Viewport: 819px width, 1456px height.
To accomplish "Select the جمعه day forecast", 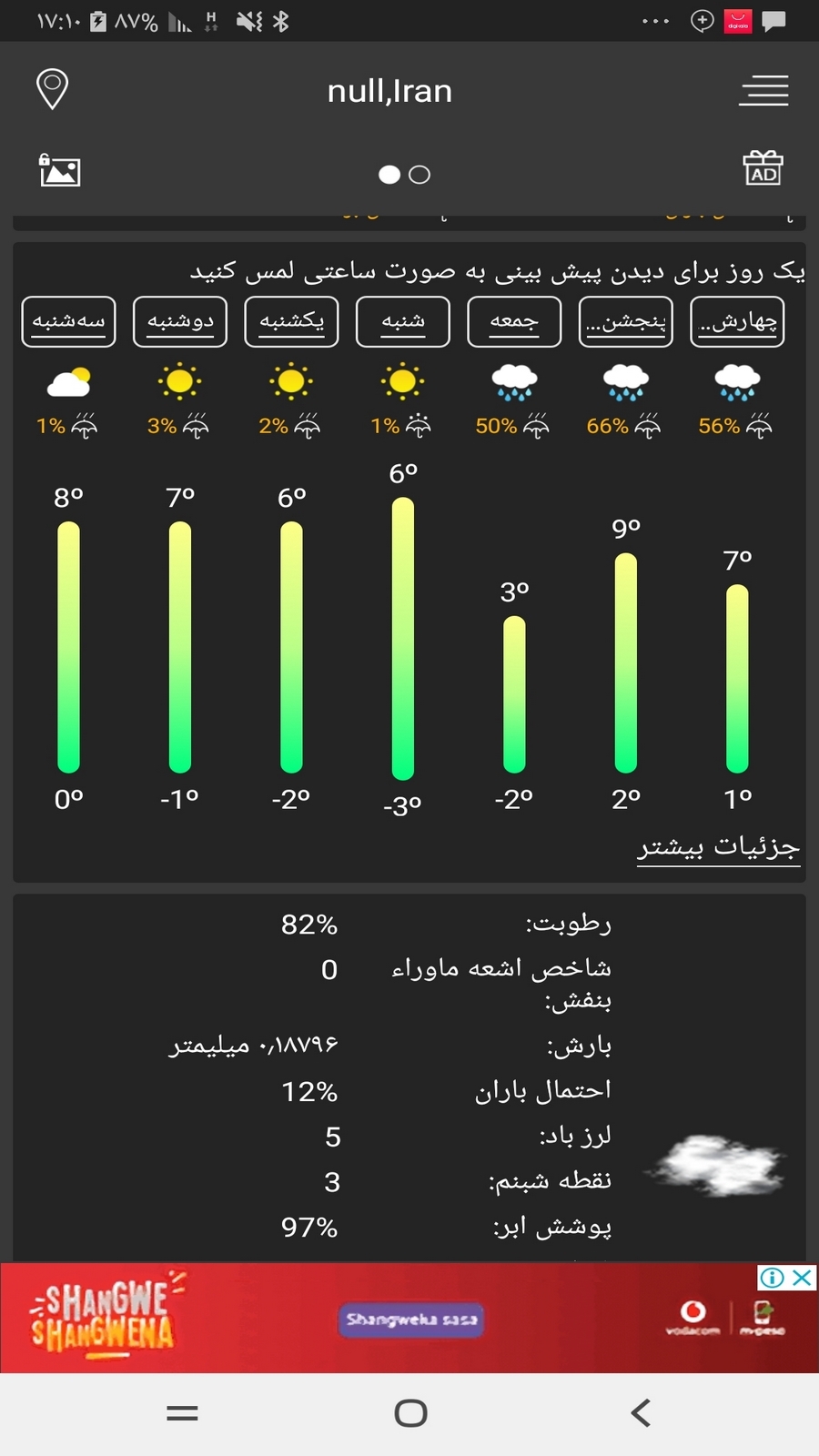I will pos(514,321).
